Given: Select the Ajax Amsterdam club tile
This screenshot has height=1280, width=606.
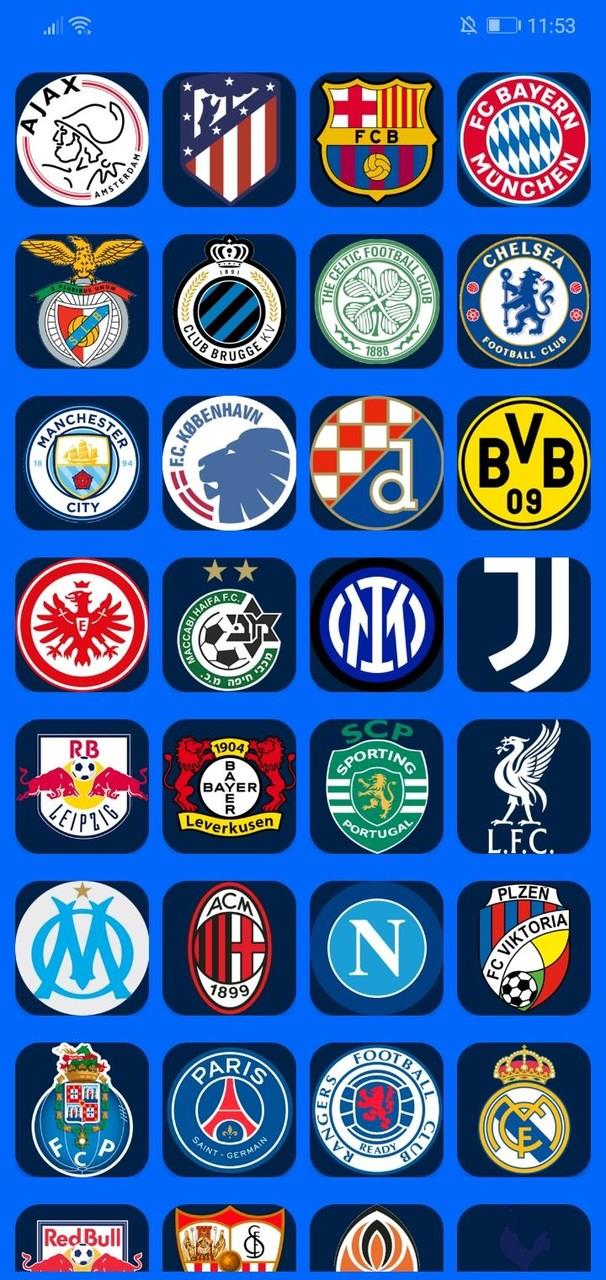Looking at the screenshot, I should click(82, 139).
